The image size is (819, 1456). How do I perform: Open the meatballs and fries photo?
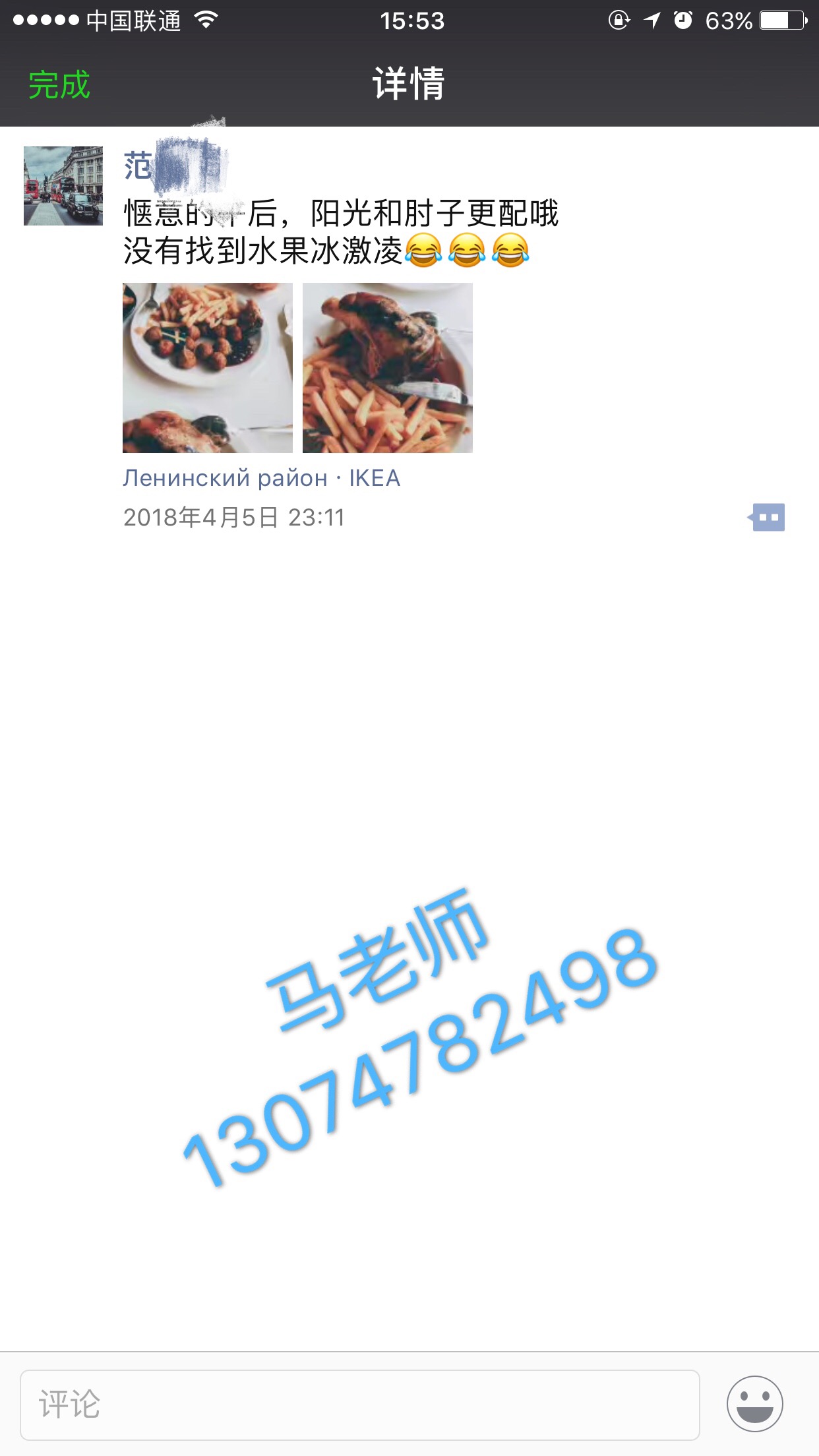pos(208,368)
